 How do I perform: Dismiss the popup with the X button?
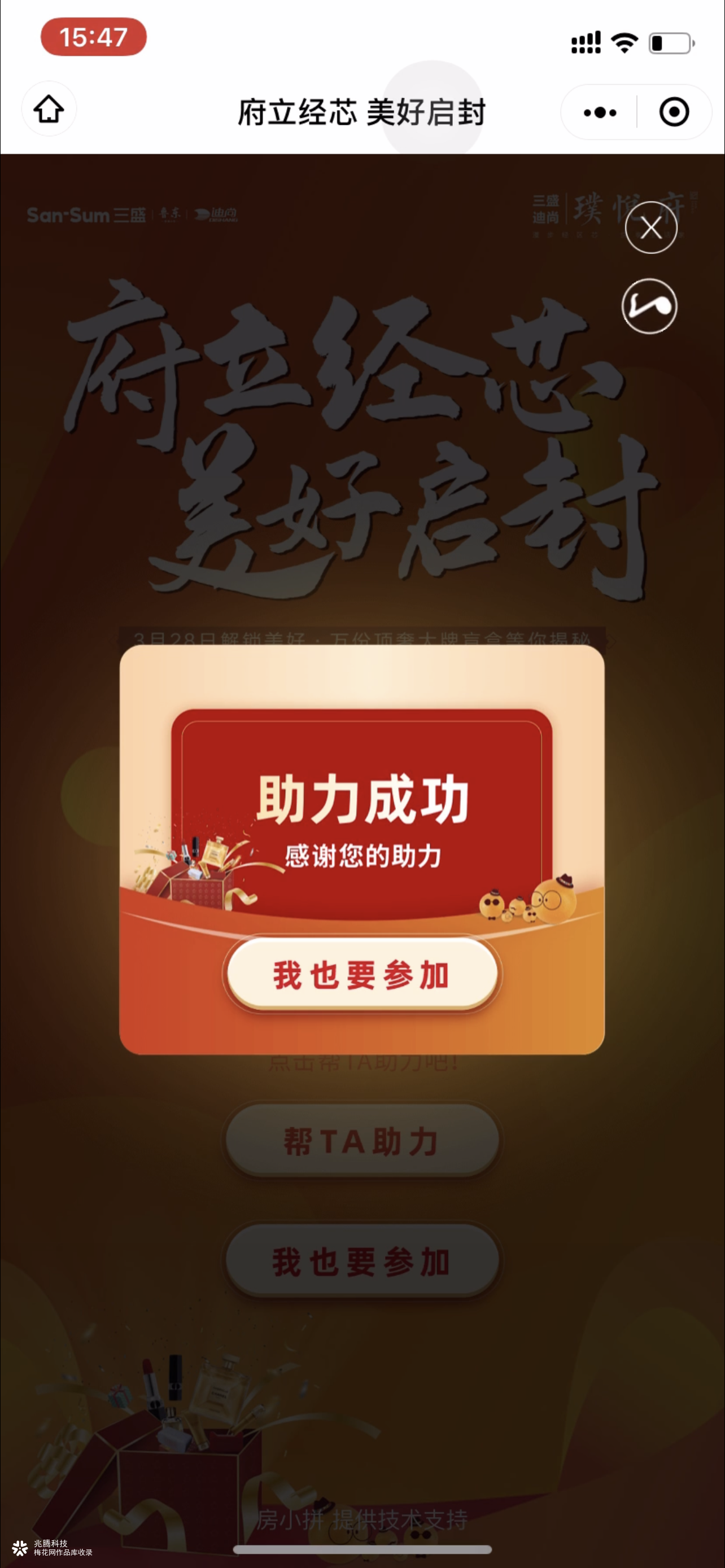650,228
